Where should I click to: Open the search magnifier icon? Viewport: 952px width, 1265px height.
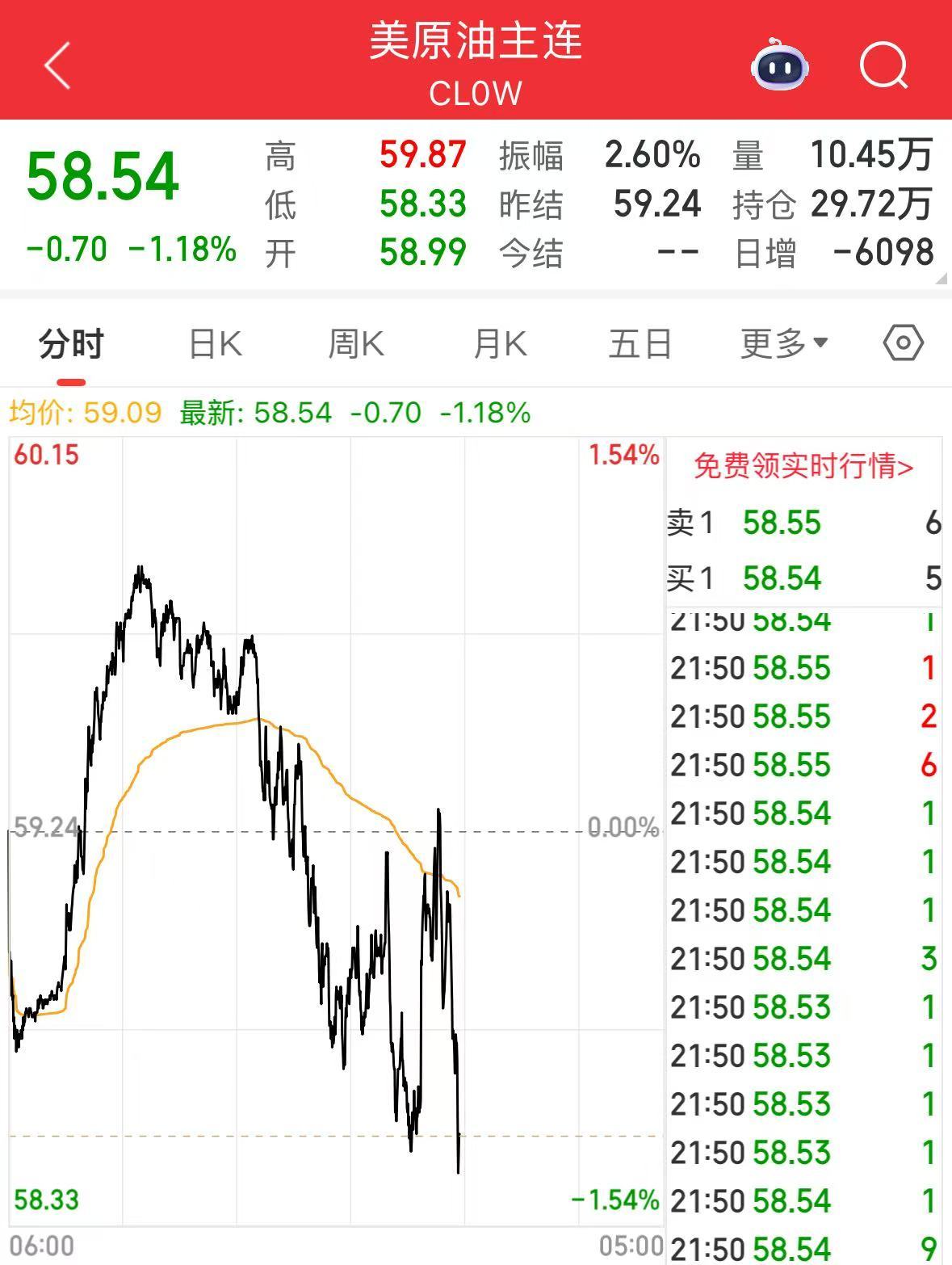(884, 65)
